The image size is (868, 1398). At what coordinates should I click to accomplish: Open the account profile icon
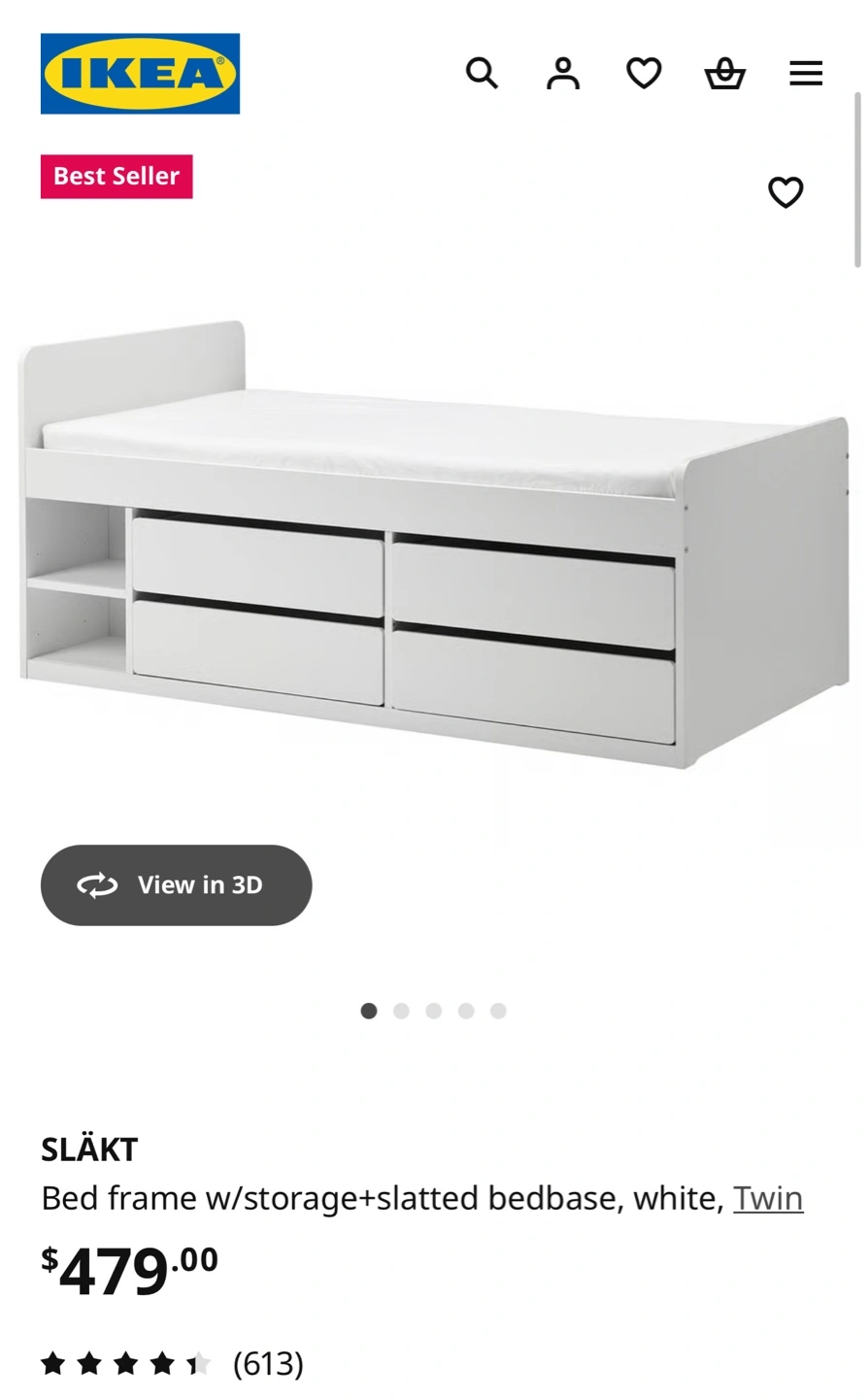click(562, 74)
